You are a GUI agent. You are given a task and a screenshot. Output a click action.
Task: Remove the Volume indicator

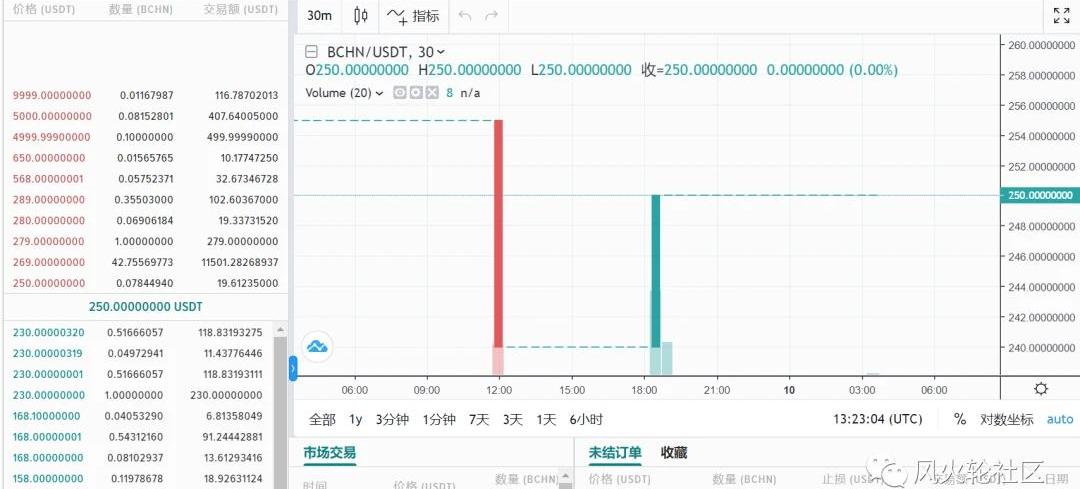[432, 93]
